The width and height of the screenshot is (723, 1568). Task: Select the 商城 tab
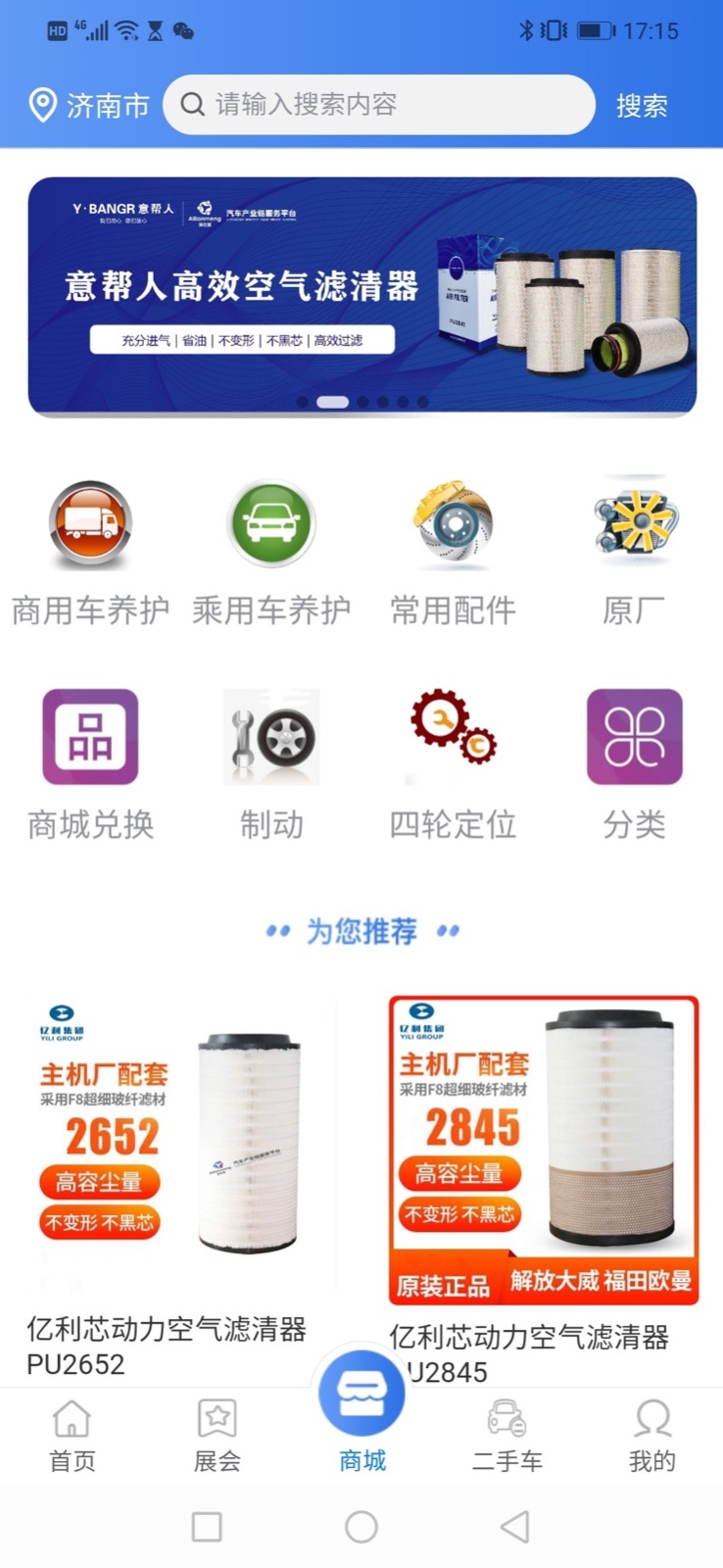pyautogui.click(x=361, y=1411)
